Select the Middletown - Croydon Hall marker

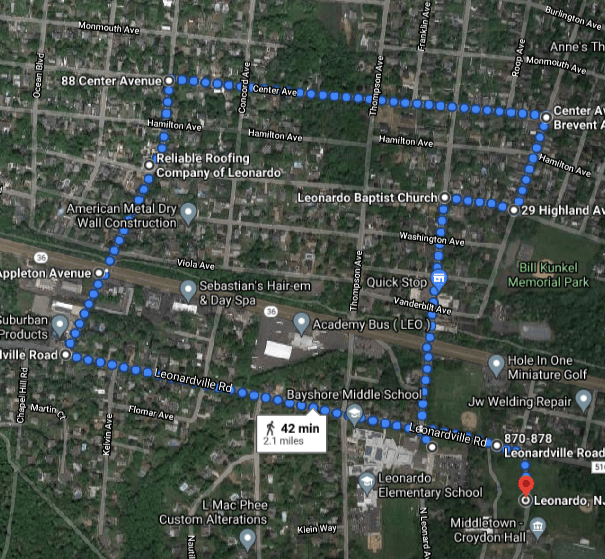pos(538,525)
